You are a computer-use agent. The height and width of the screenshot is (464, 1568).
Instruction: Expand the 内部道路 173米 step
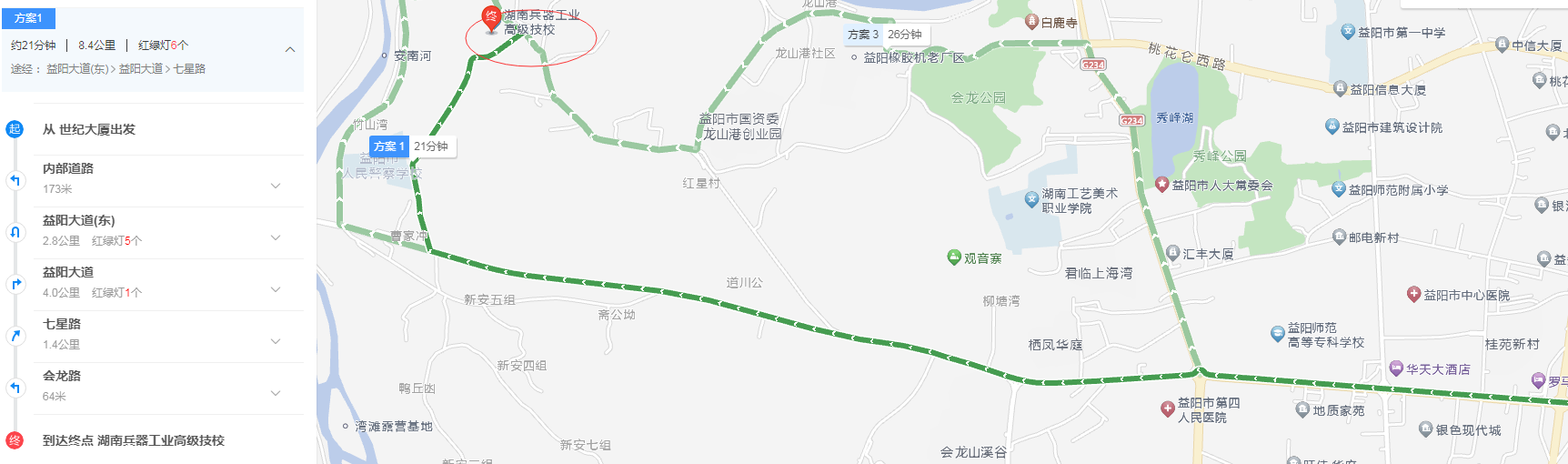[276, 186]
